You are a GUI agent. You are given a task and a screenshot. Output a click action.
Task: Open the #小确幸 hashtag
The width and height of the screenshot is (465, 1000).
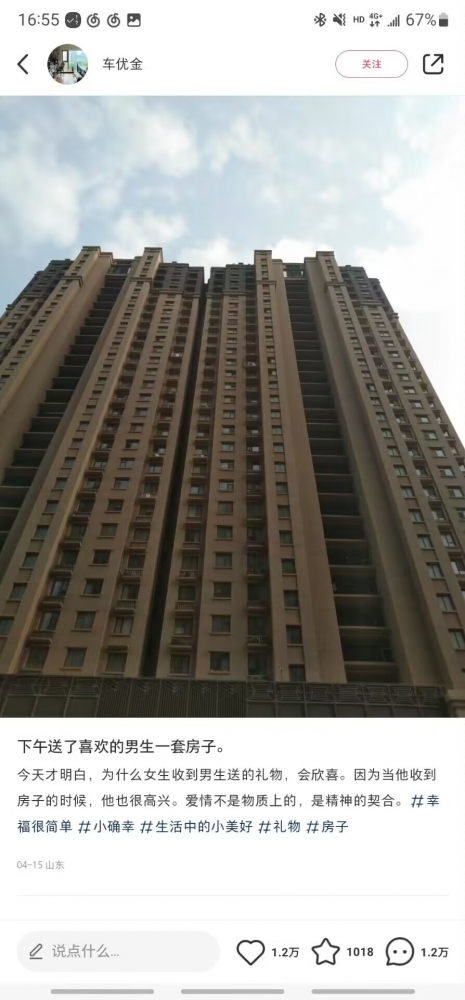[x=106, y=827]
